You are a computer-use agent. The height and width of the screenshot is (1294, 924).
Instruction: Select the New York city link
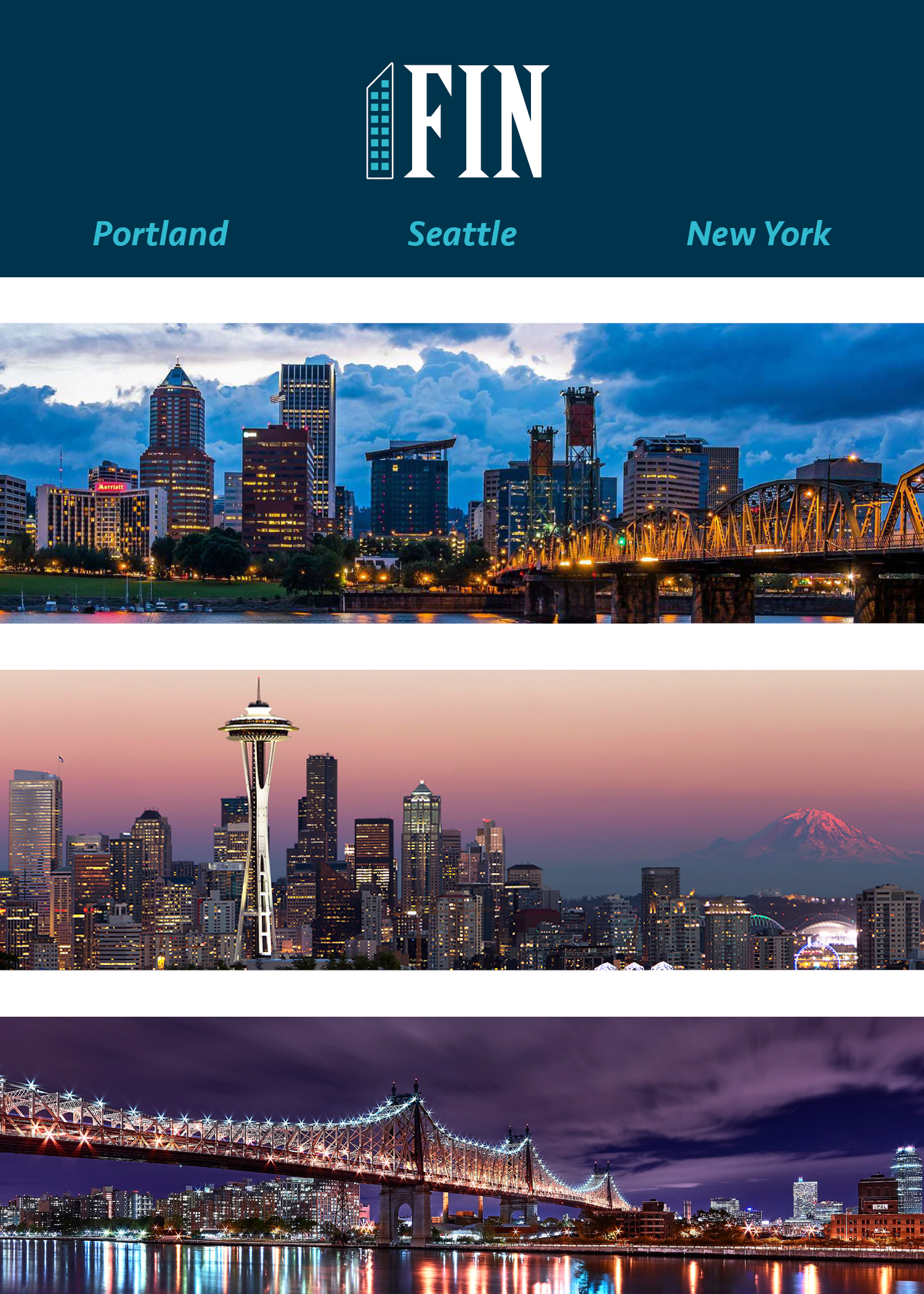[x=759, y=234]
